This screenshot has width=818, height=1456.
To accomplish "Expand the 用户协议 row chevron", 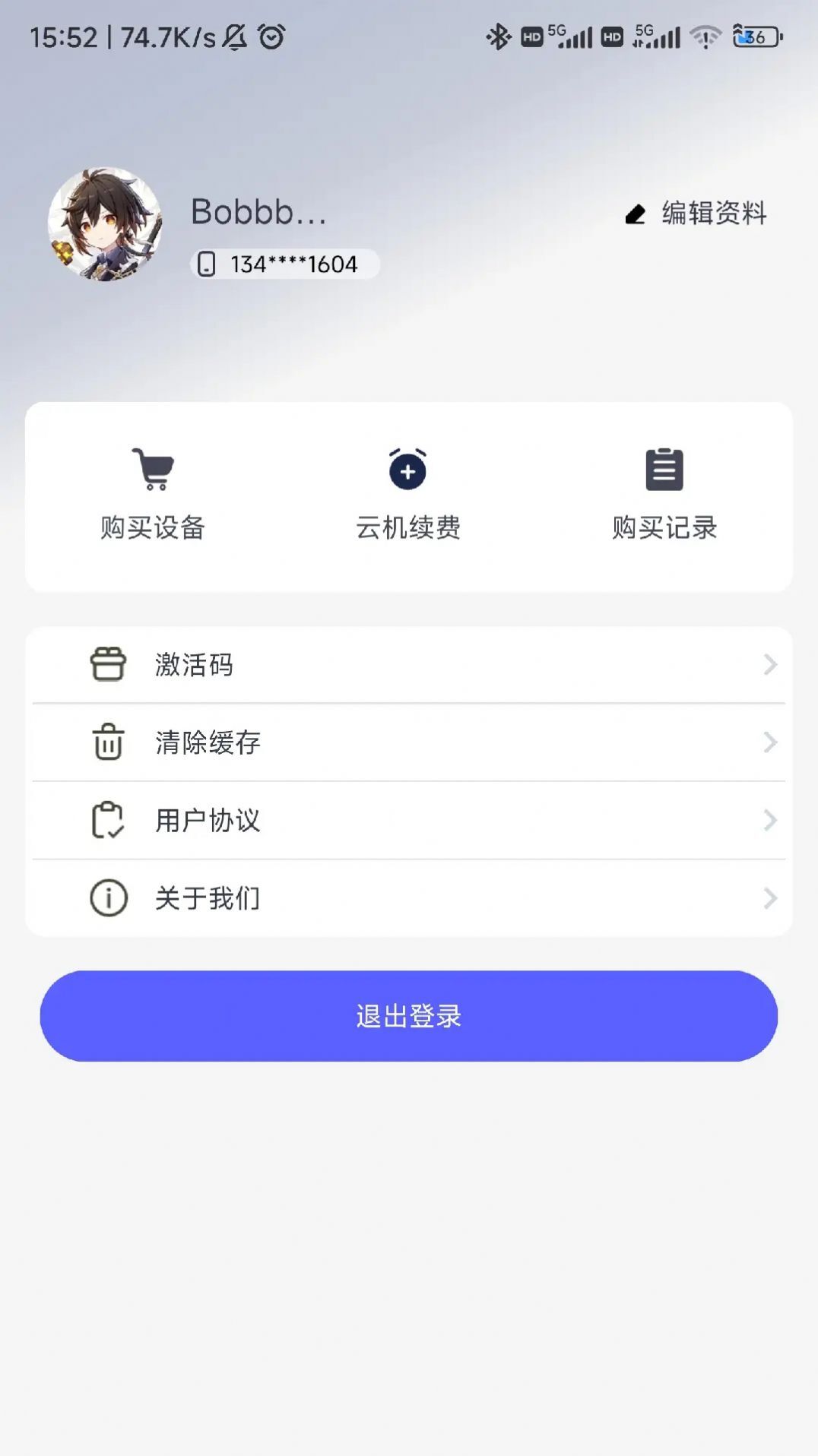I will (769, 821).
